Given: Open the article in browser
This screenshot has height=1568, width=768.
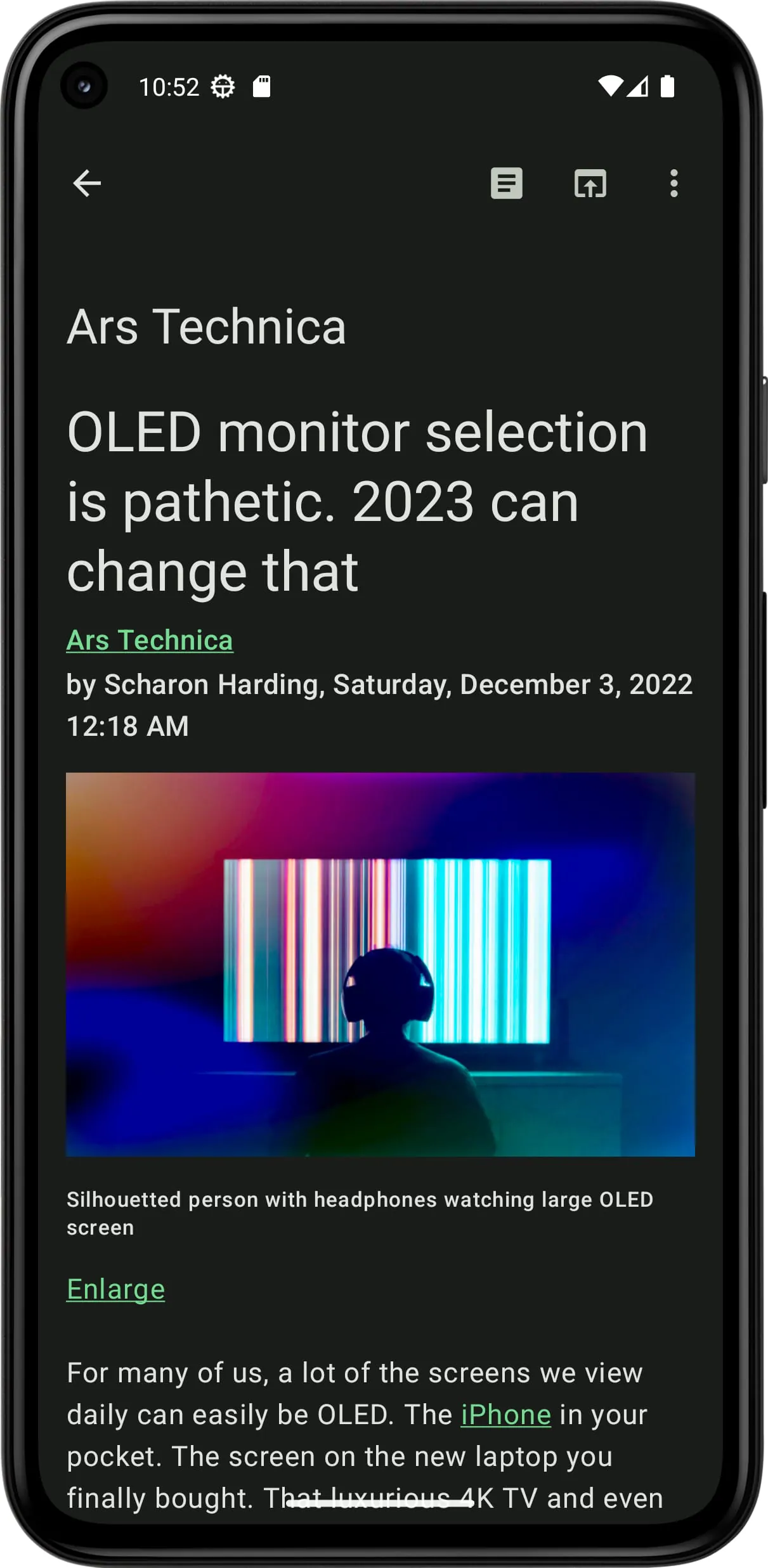Looking at the screenshot, I should tap(590, 184).
